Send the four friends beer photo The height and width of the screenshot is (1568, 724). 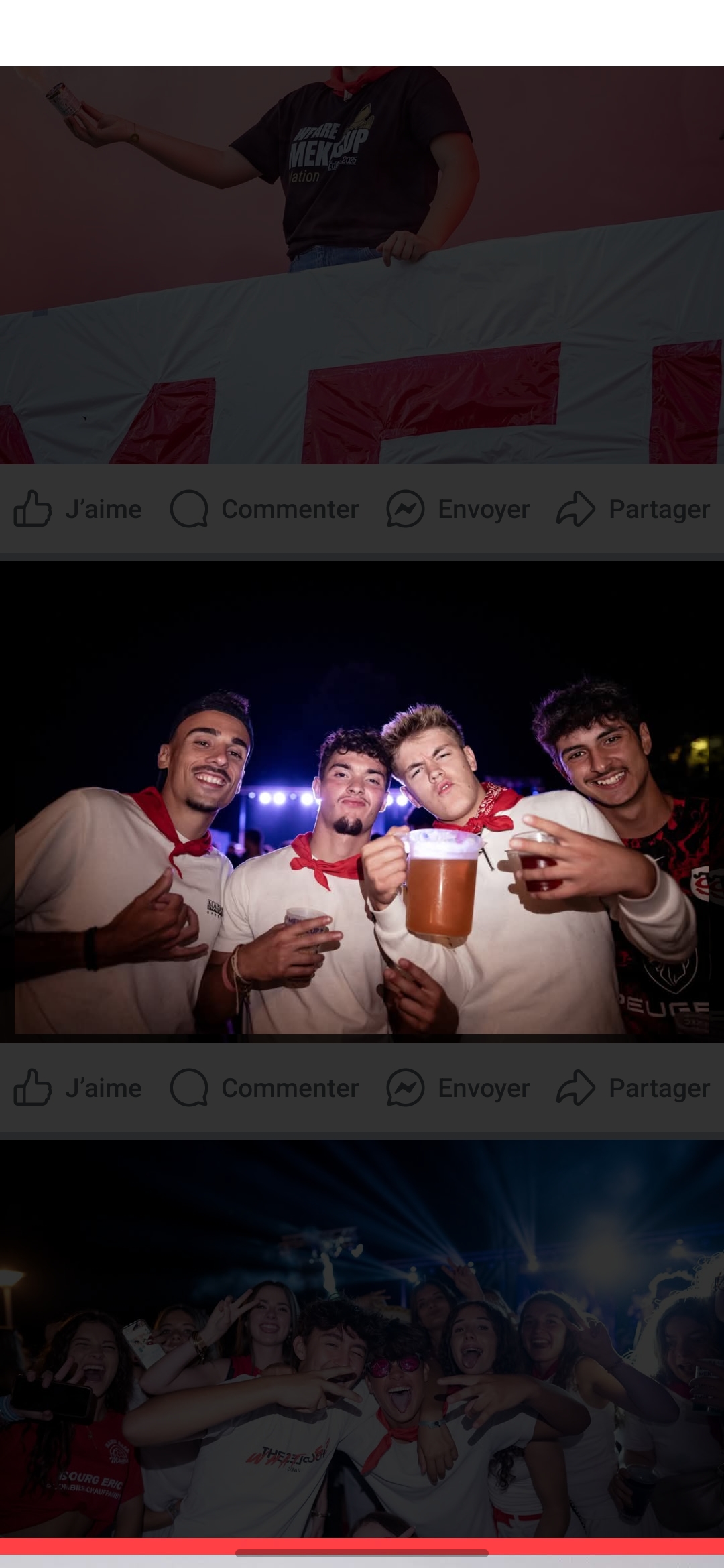coord(458,1088)
